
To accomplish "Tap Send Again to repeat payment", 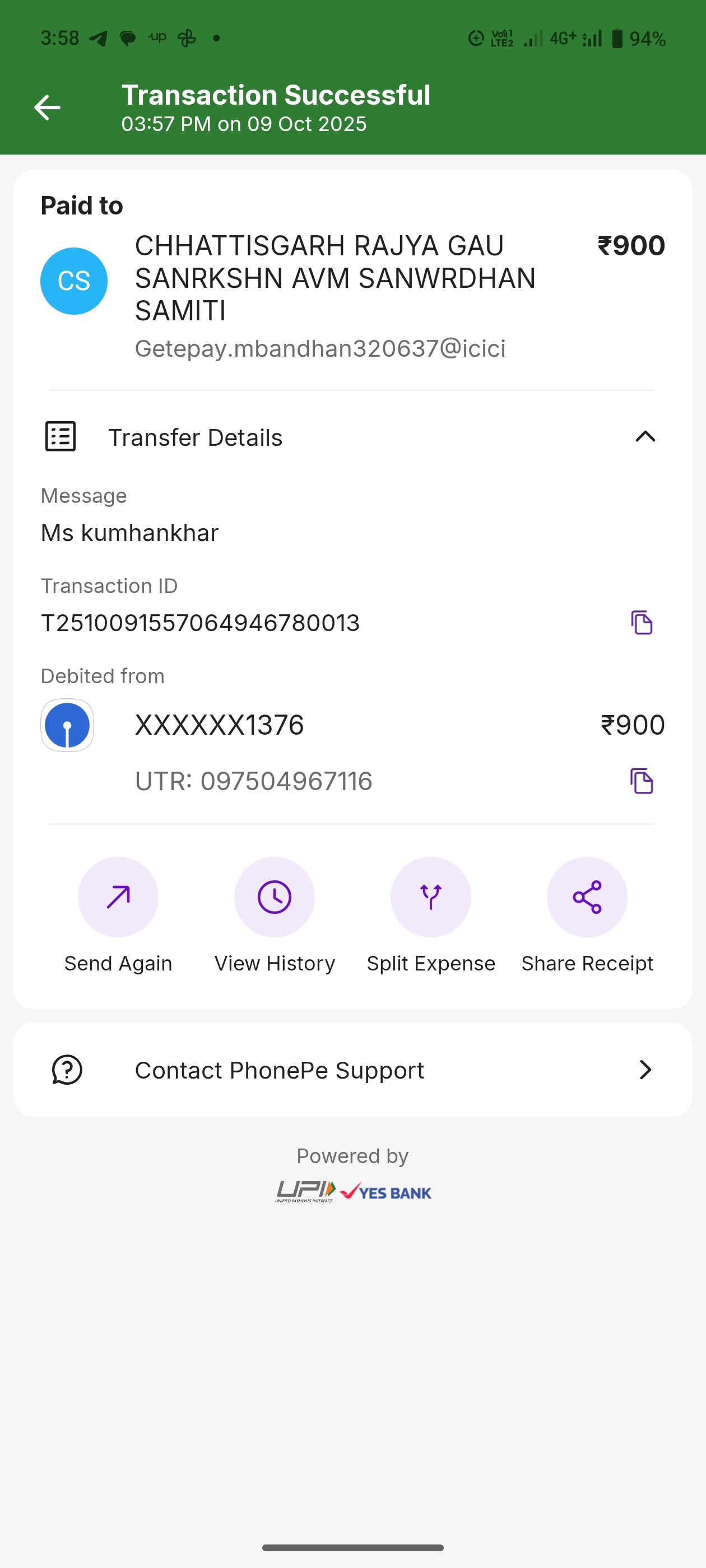I will pyautogui.click(x=118, y=897).
